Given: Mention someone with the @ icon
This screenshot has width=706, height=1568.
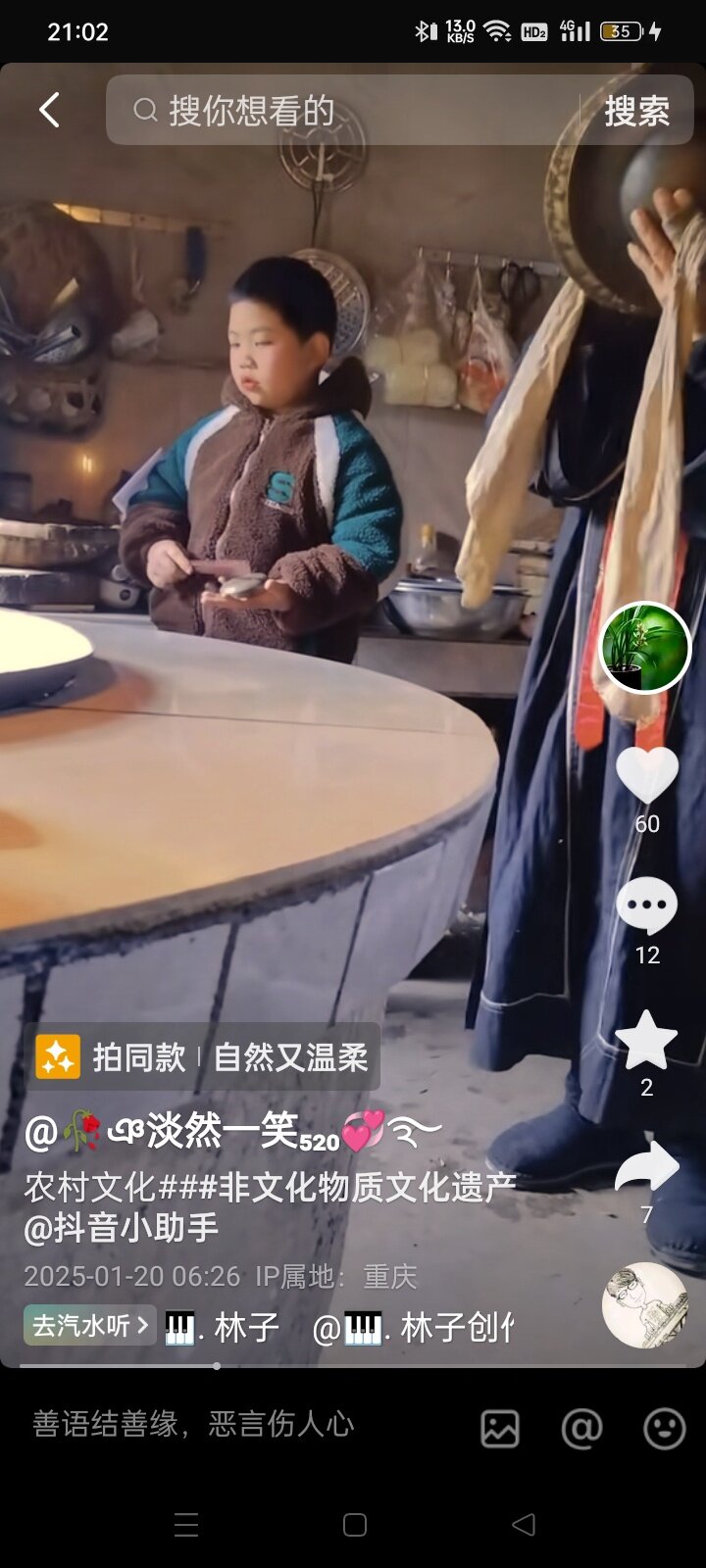Looking at the screenshot, I should (x=581, y=1428).
